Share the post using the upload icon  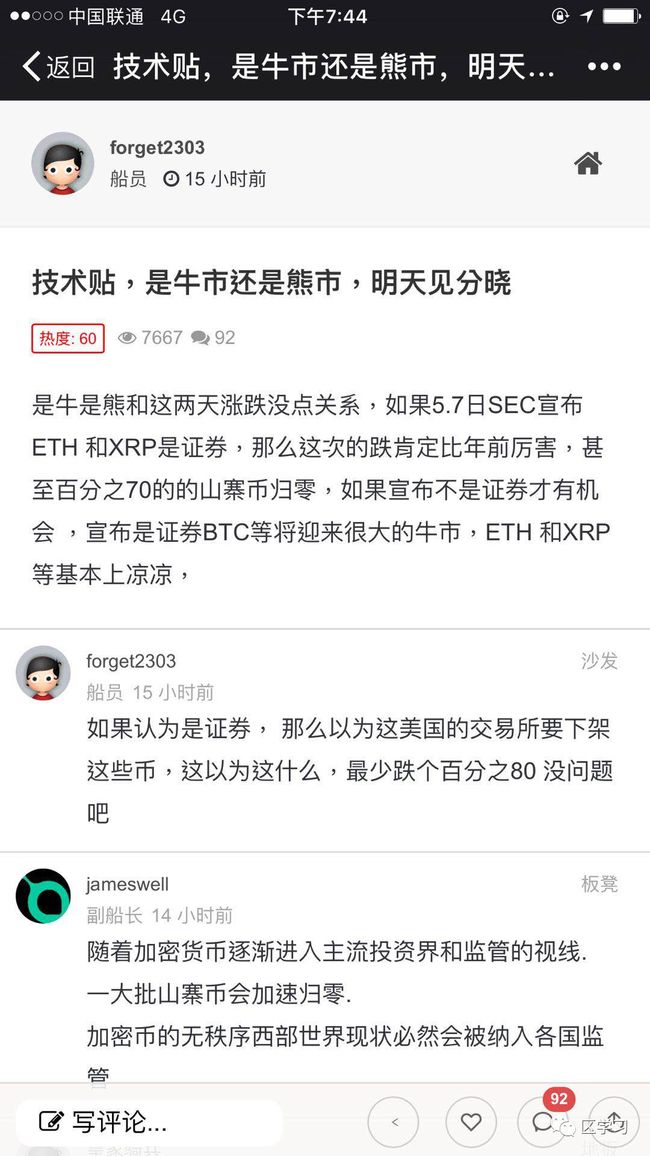613,1122
